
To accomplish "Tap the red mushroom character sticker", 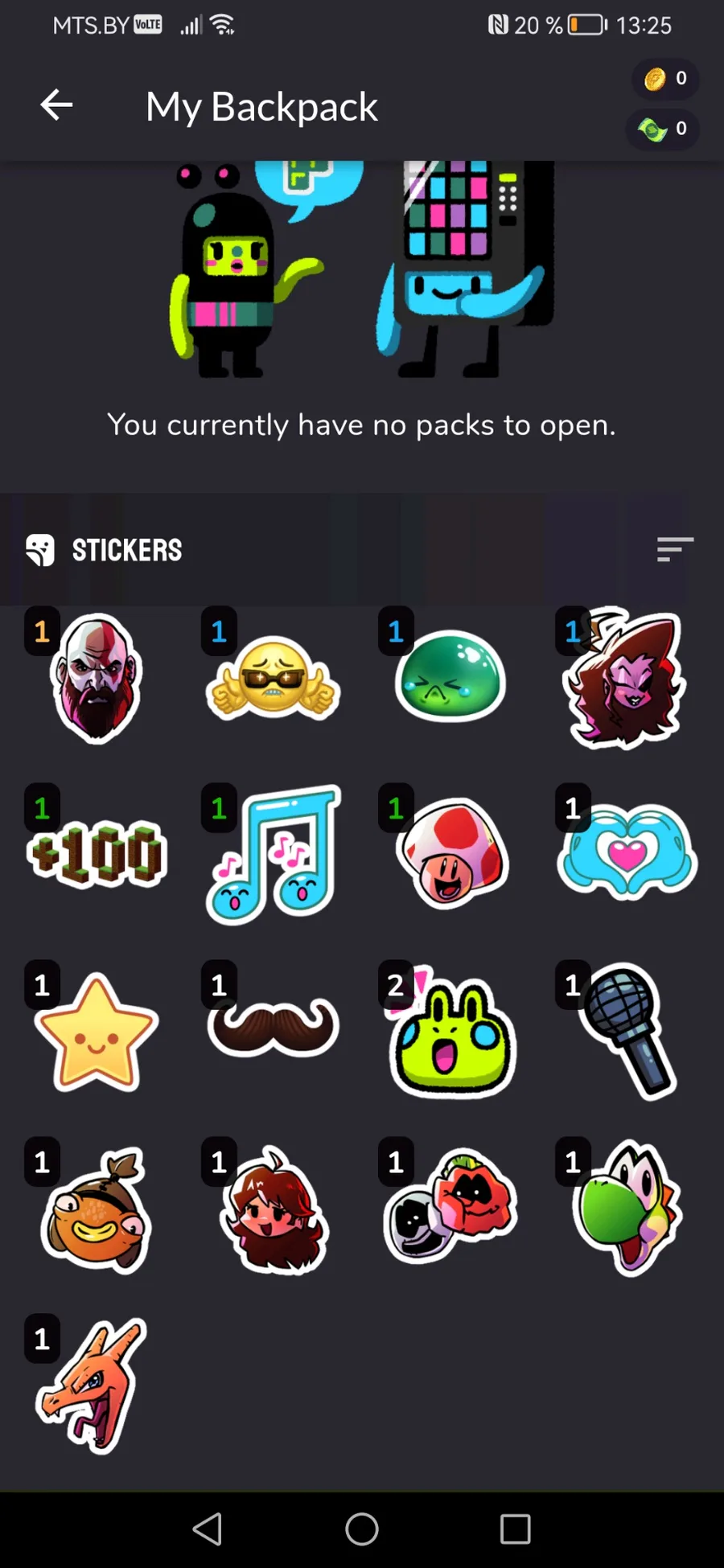I will [x=451, y=855].
